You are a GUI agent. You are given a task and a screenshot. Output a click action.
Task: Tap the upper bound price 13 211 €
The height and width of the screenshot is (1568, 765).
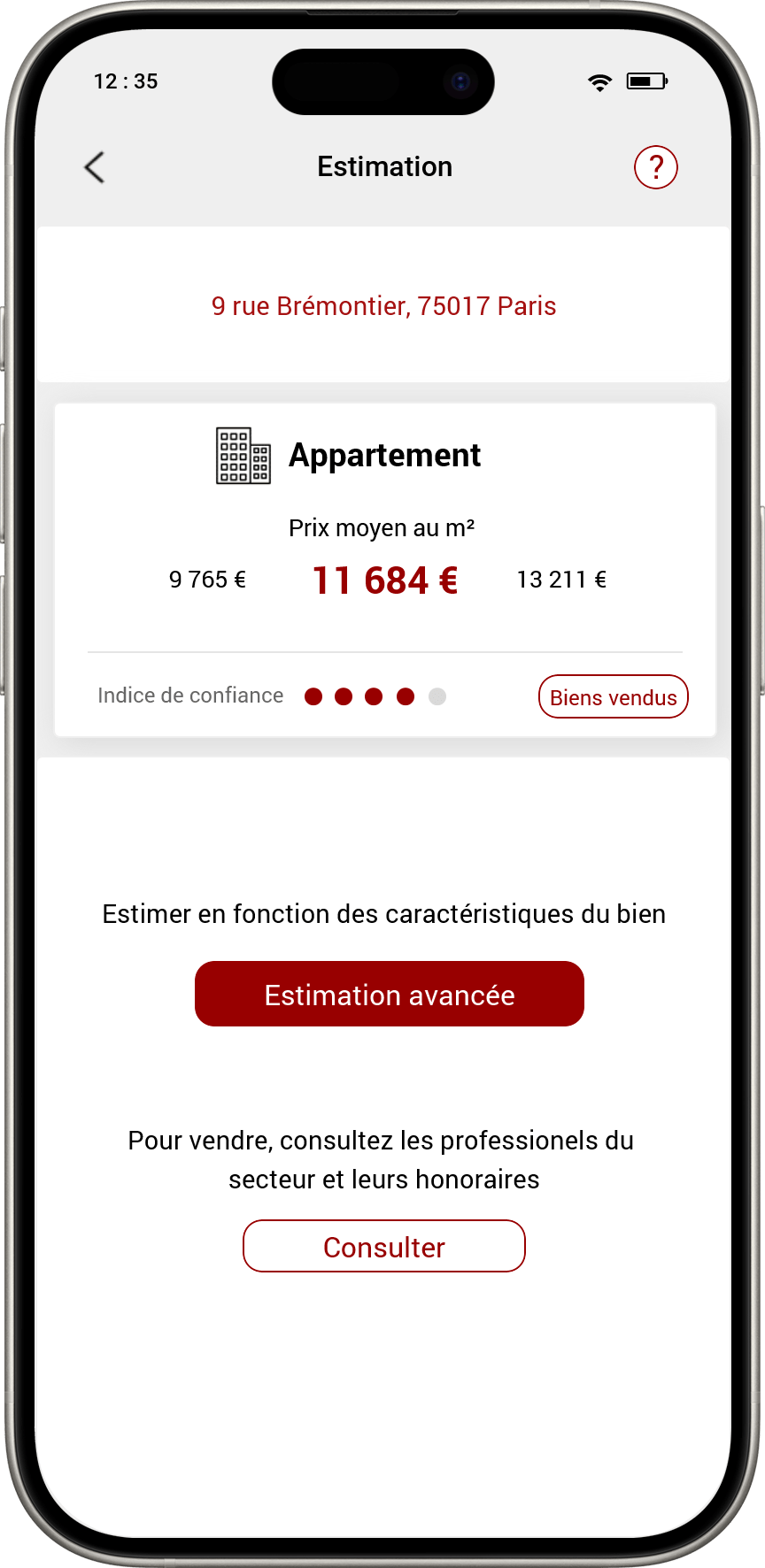coord(561,580)
